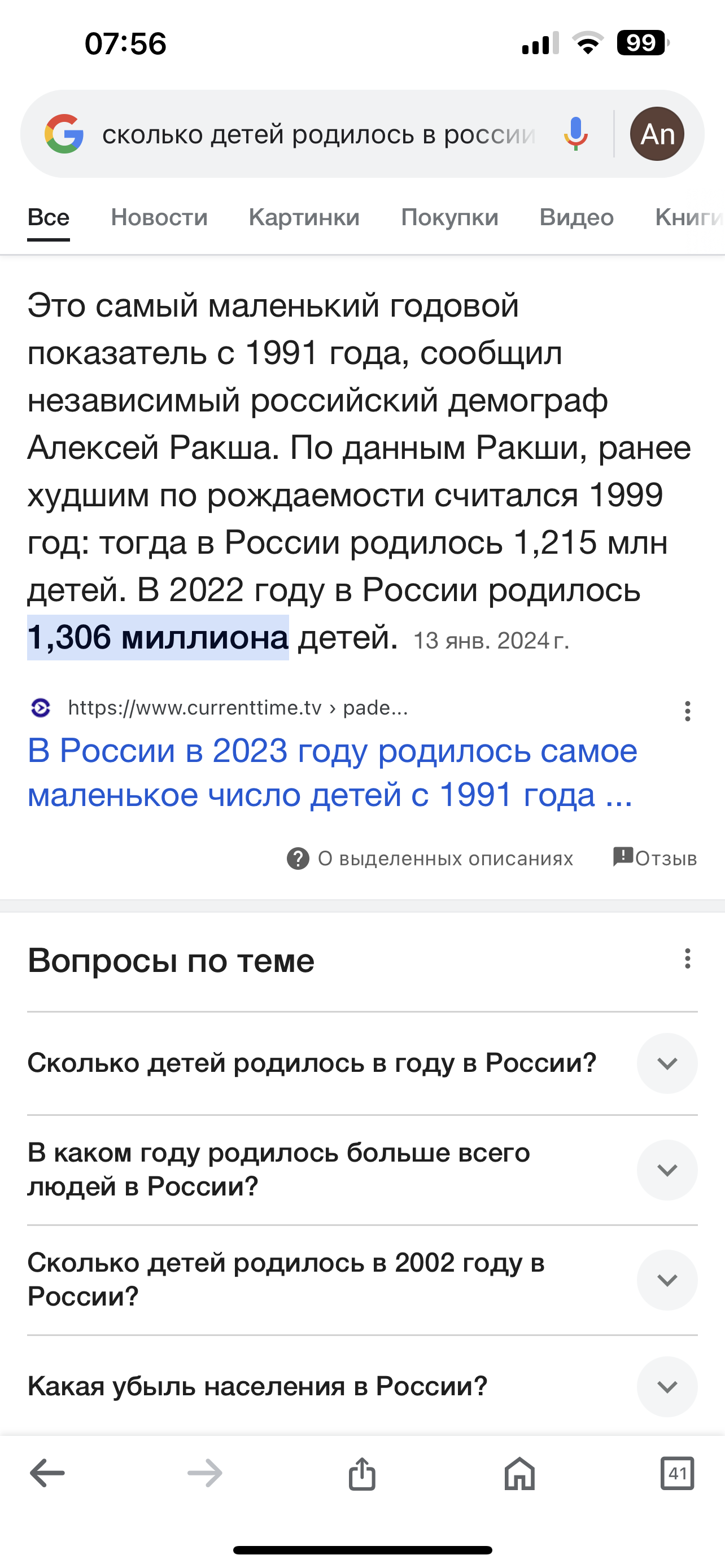This screenshot has width=725, height=1568.
Task: Expand Какая убыль населения в России?
Action: tap(667, 1387)
